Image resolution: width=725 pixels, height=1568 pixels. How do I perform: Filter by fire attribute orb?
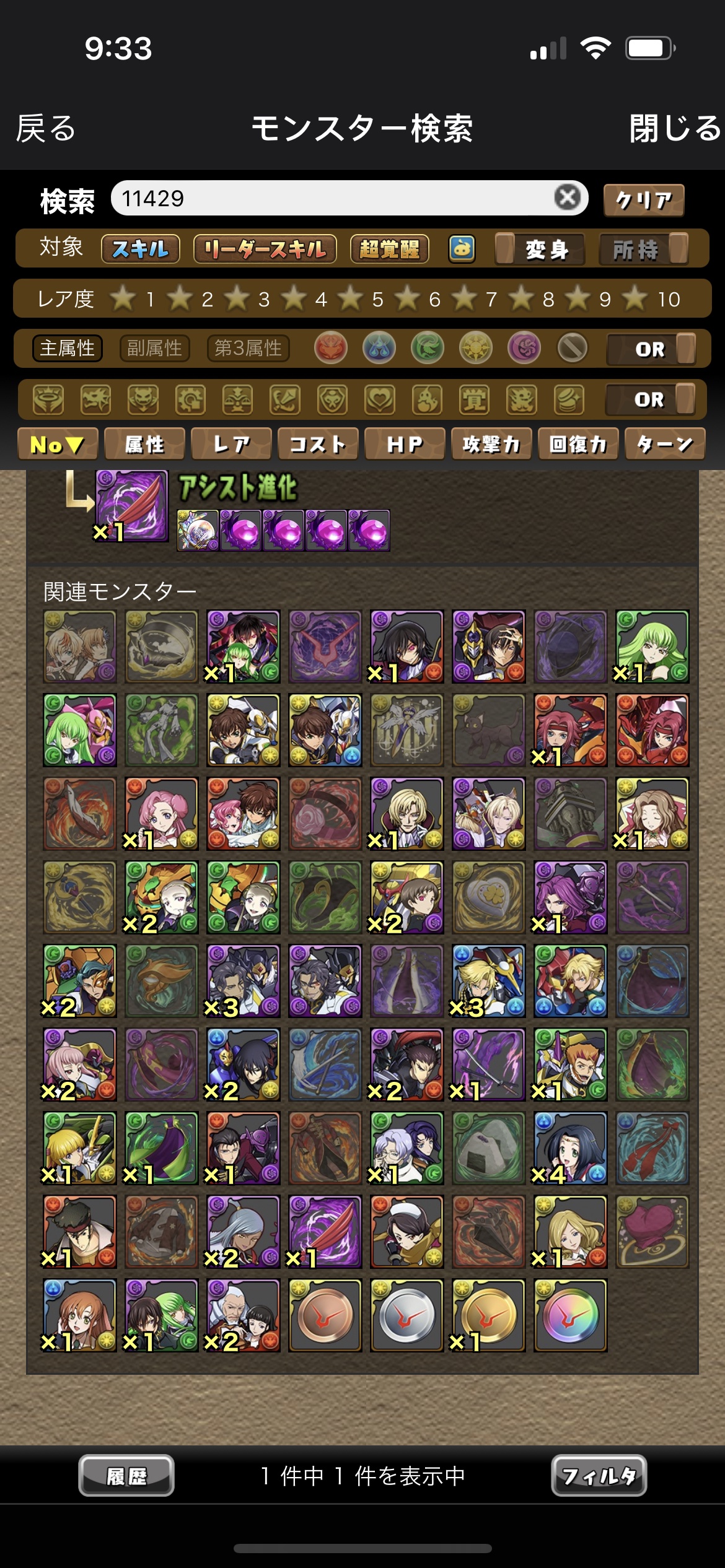(330, 348)
